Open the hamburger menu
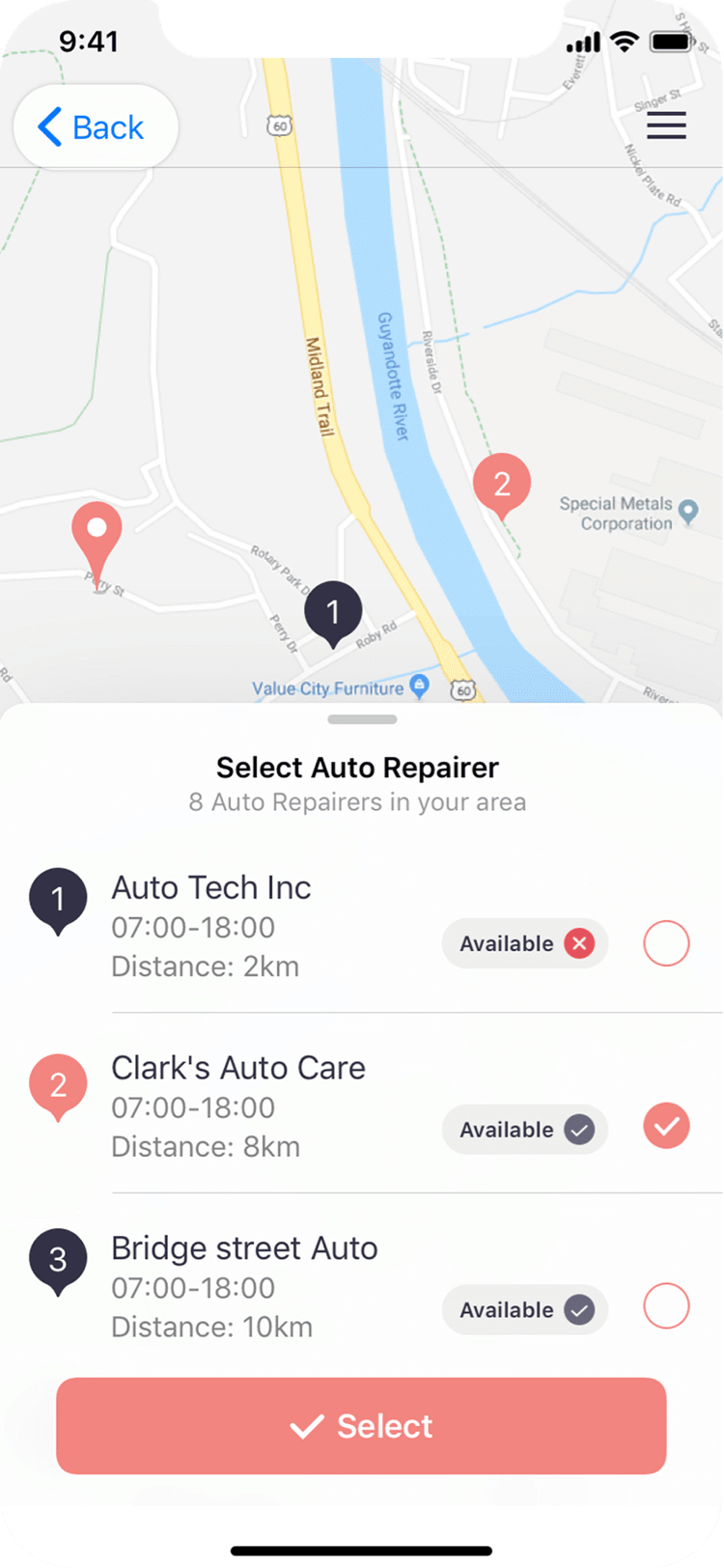Viewport: 724px width, 1568px height. pyautogui.click(x=666, y=126)
